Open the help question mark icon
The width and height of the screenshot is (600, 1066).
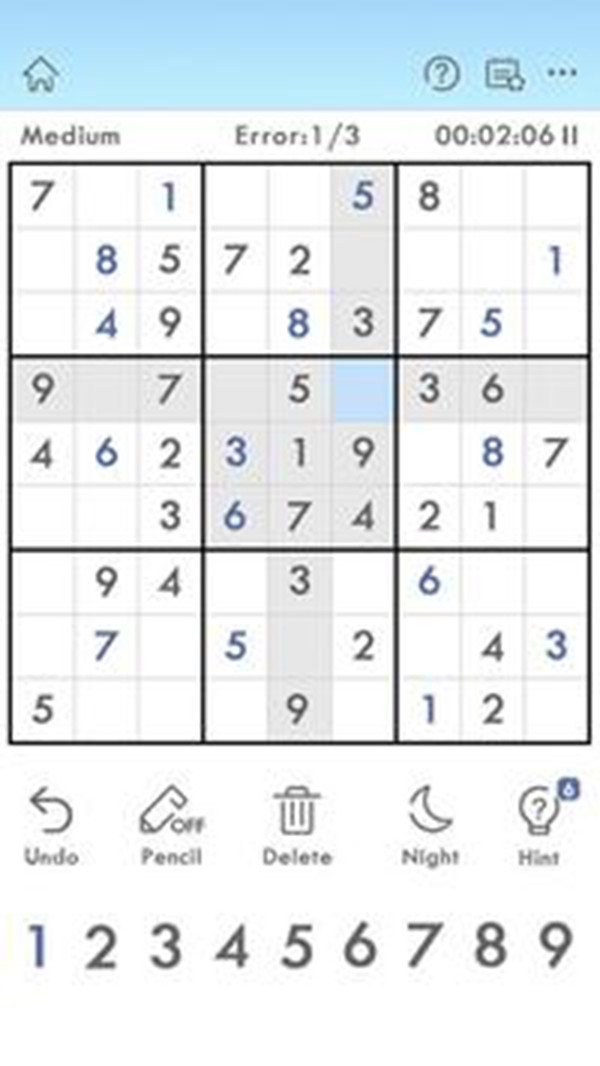(x=442, y=74)
